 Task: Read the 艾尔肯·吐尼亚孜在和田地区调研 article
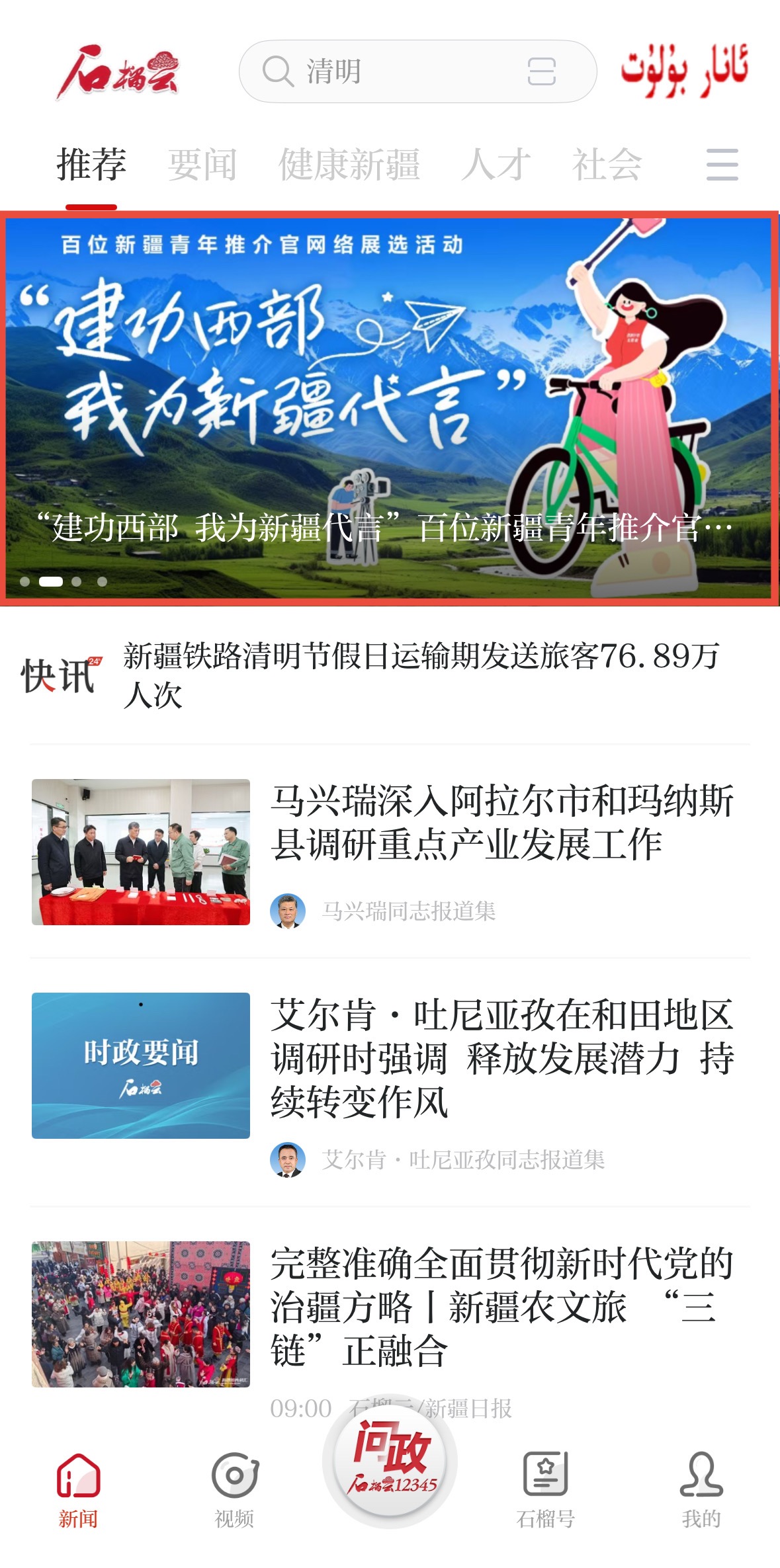coord(501,1058)
